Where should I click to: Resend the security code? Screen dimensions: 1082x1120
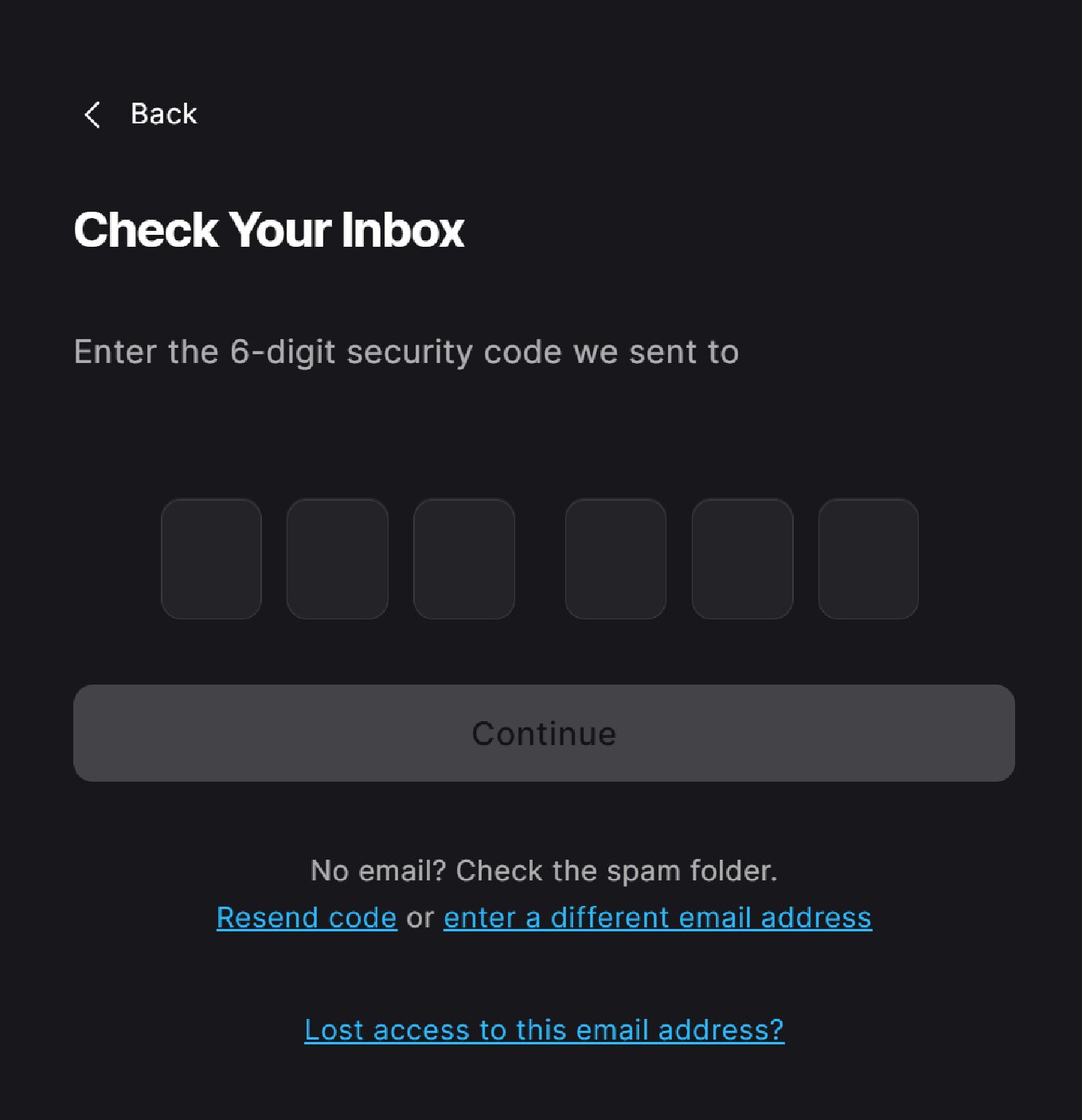click(x=307, y=918)
